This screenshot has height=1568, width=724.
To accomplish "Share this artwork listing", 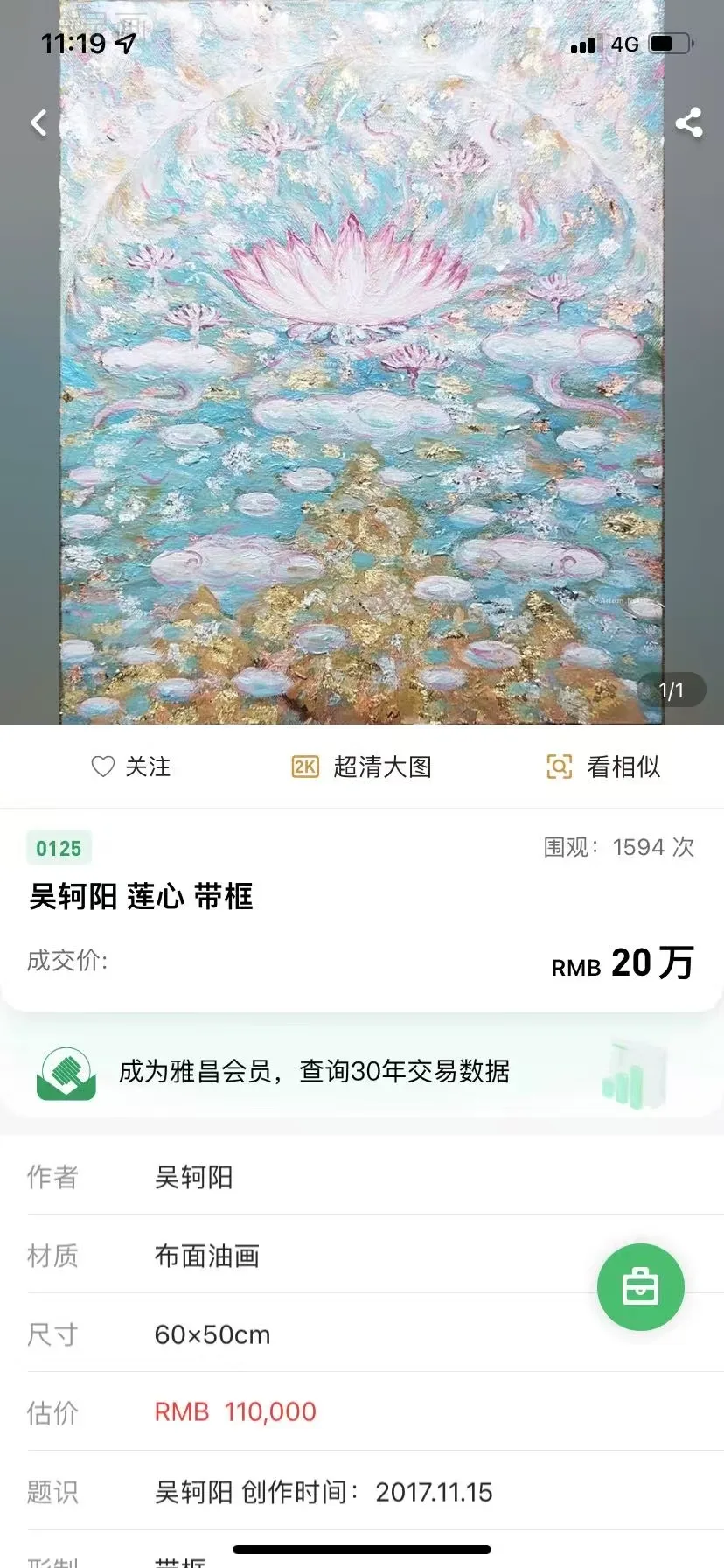I will click(x=689, y=122).
